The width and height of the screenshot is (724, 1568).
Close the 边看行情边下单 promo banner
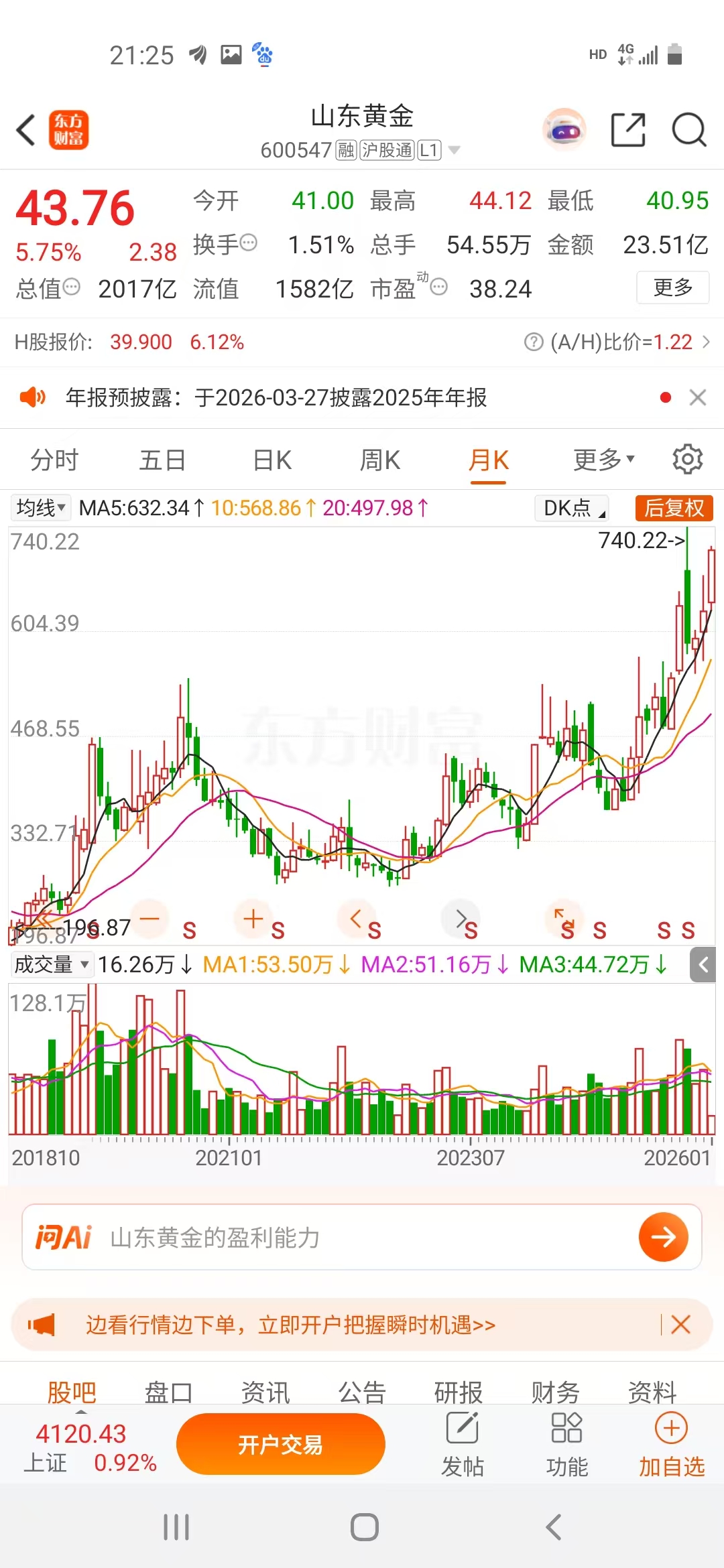point(680,1324)
